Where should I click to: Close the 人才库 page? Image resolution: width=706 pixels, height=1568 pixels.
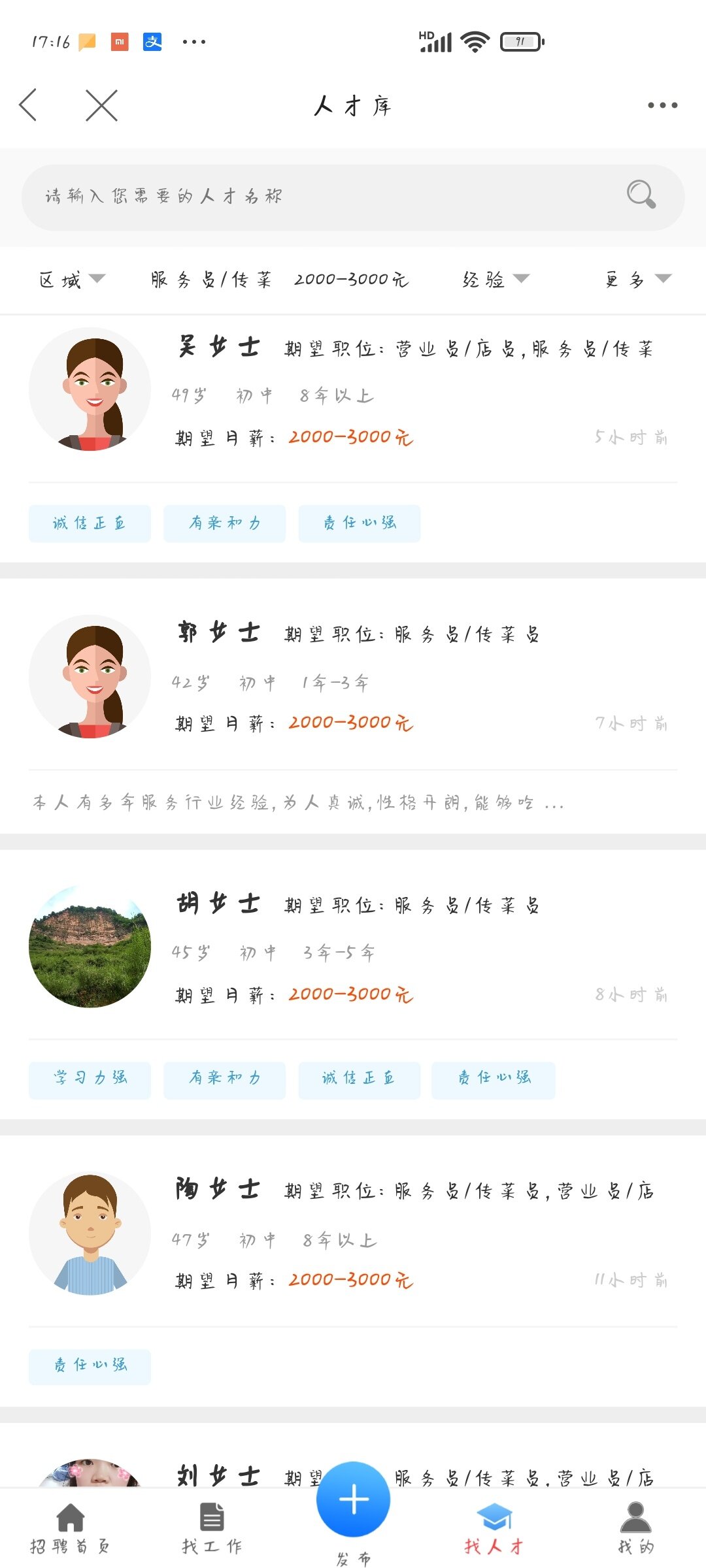(101, 105)
